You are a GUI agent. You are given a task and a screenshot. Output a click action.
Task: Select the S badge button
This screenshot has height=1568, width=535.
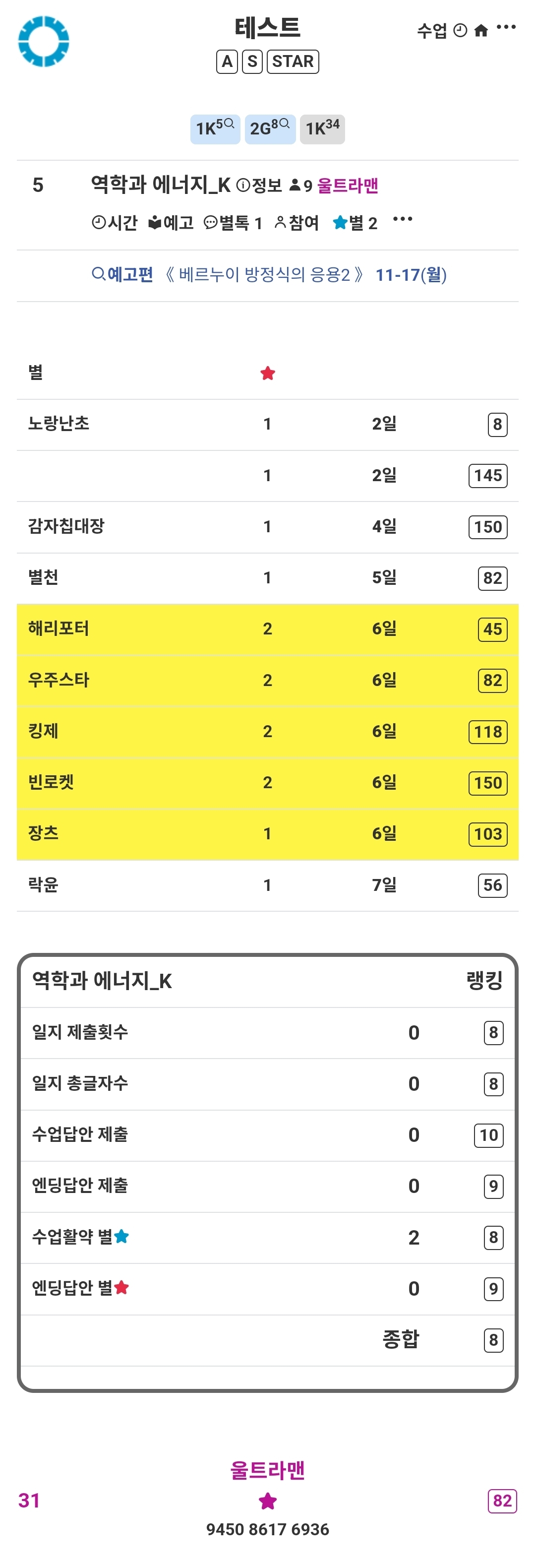click(x=252, y=62)
